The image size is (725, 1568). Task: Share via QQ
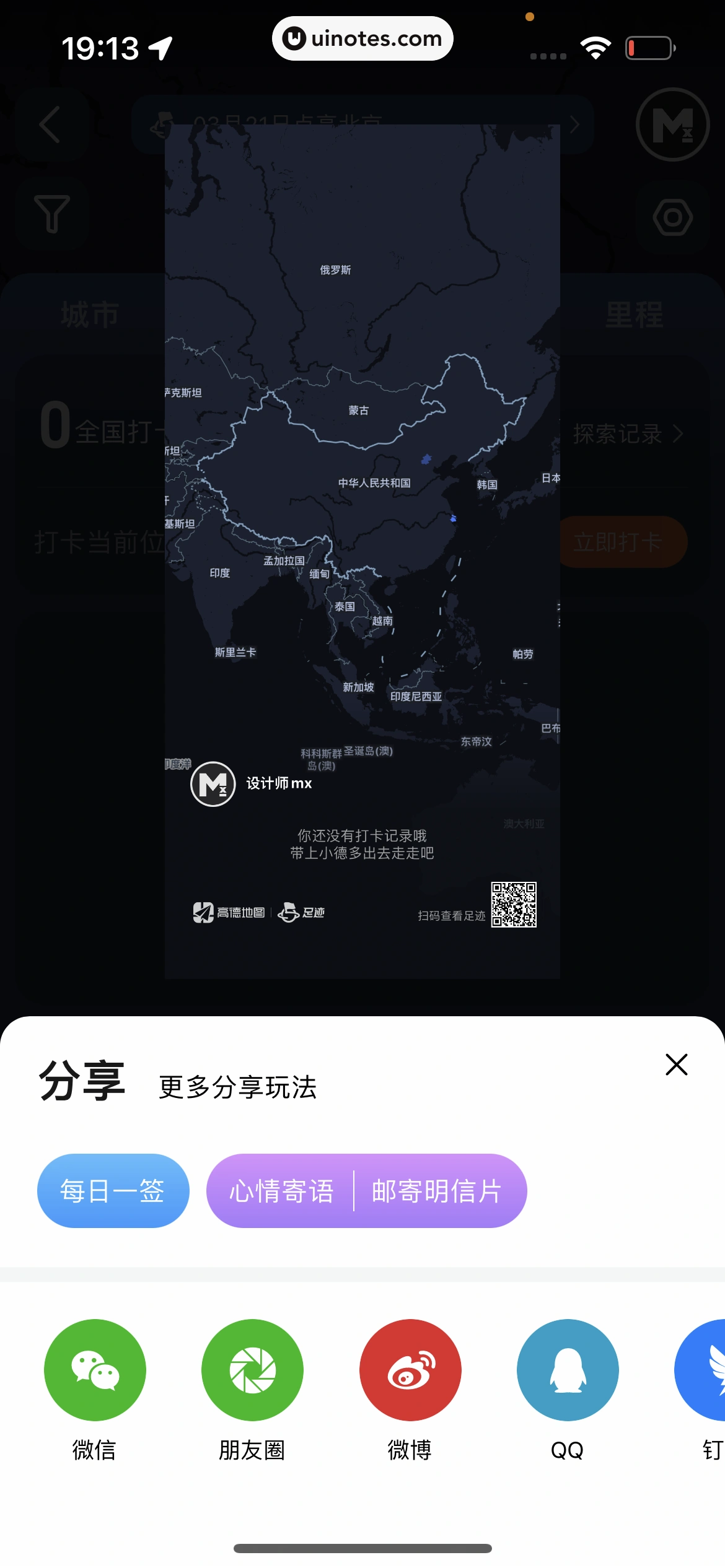567,1369
